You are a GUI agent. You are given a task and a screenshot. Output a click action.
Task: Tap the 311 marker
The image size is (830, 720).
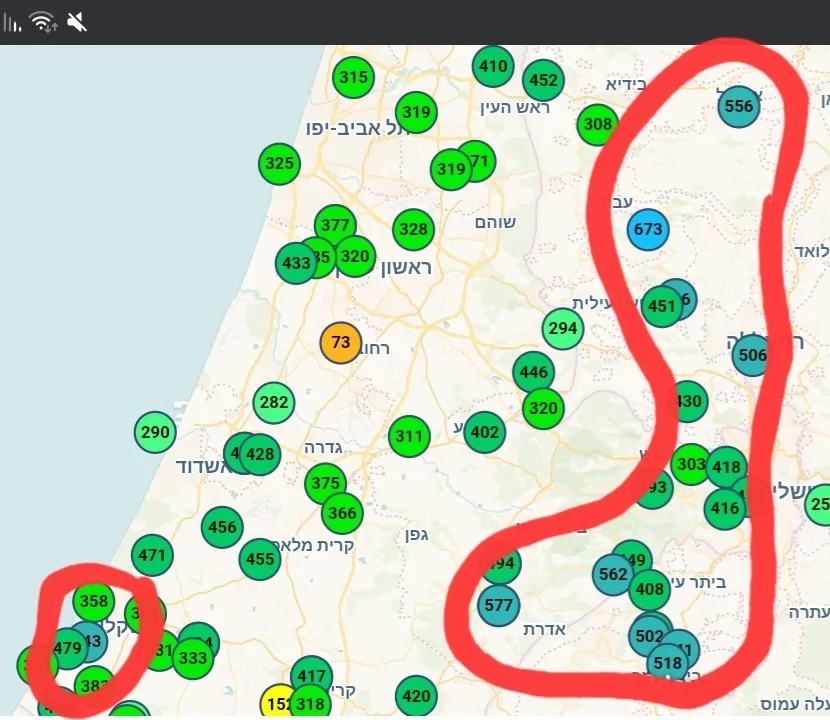pos(408,437)
